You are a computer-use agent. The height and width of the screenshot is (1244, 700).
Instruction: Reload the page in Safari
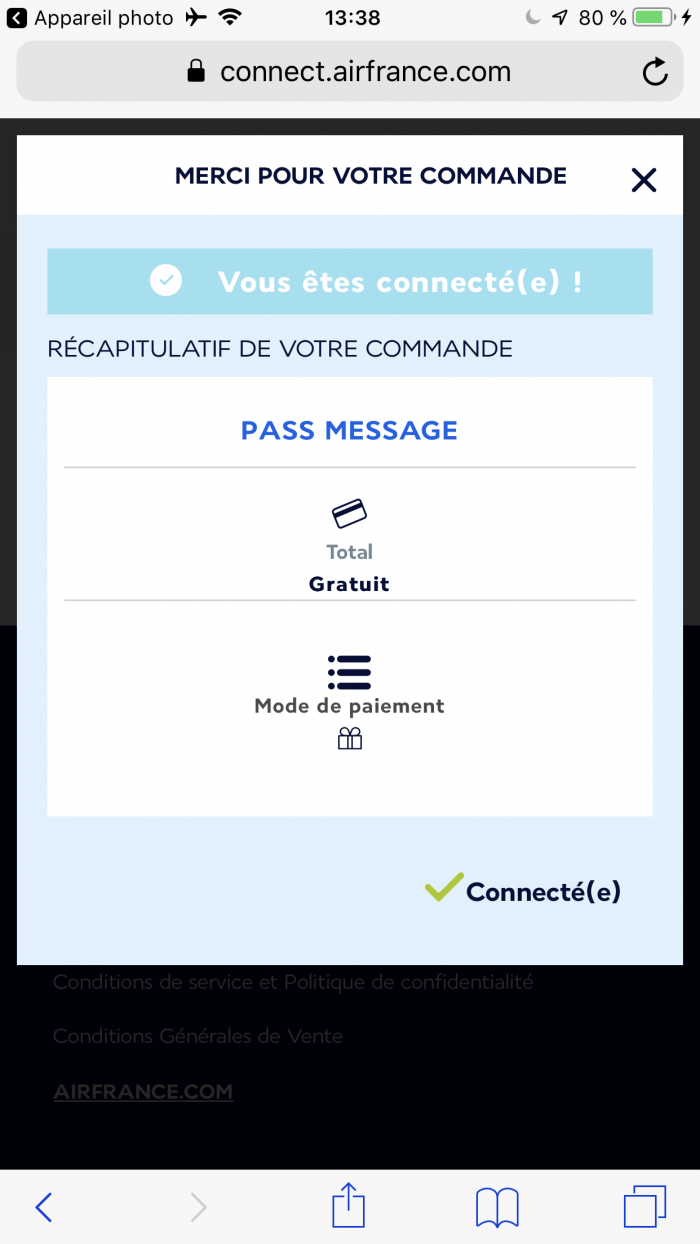coord(654,72)
